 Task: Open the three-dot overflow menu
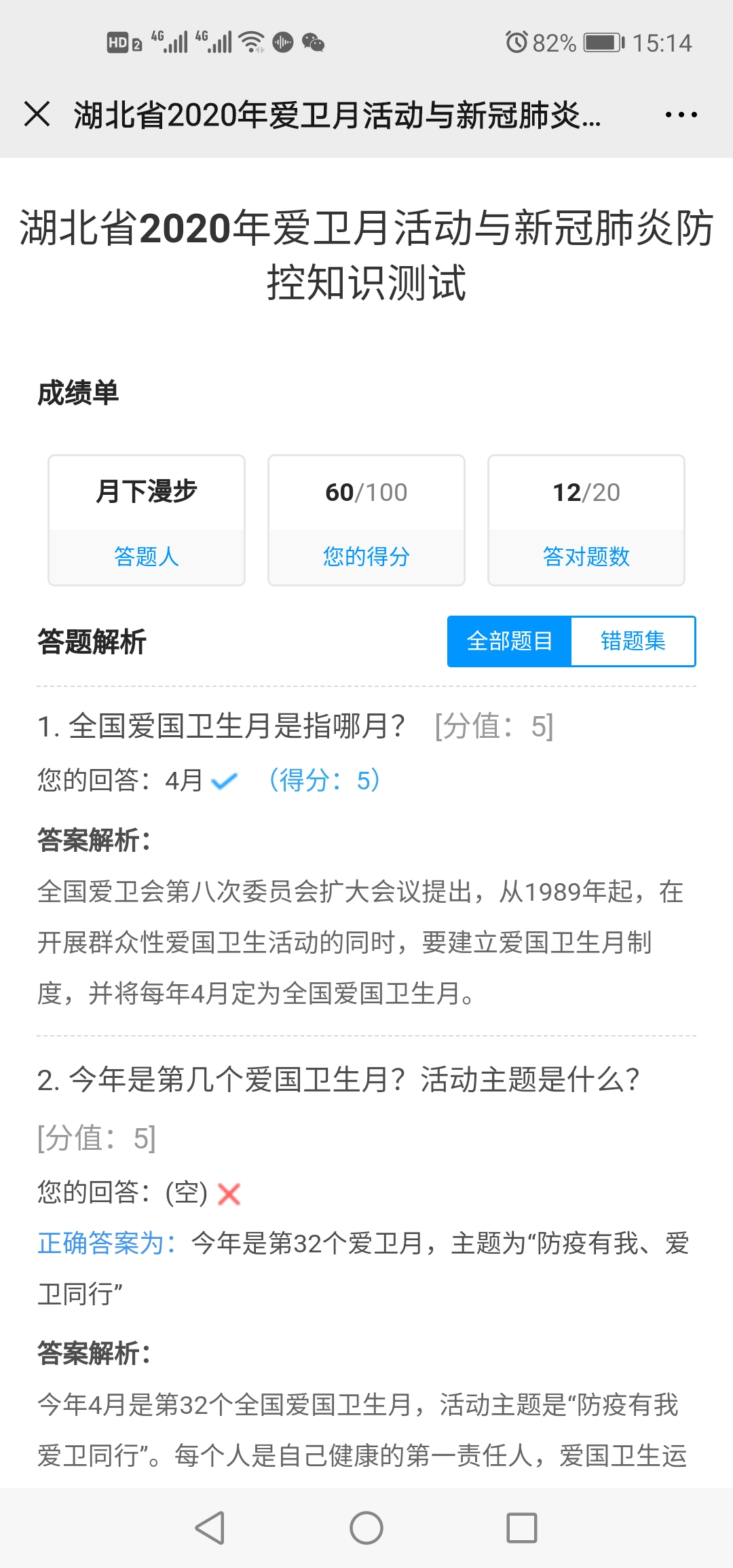coord(681,115)
